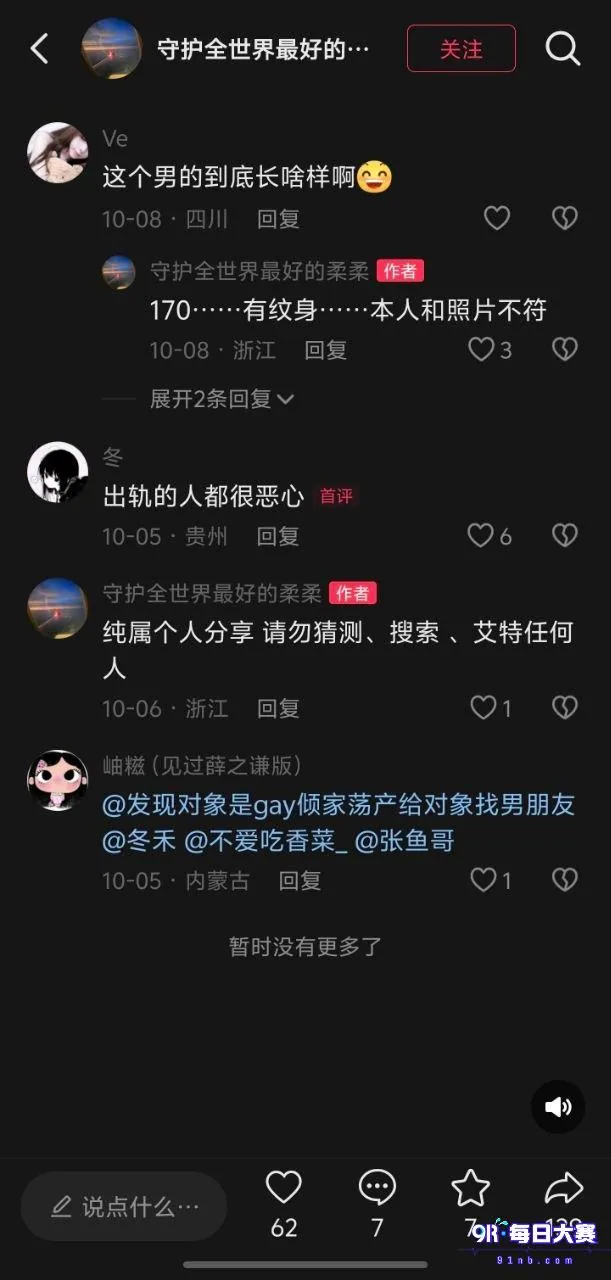Like Ve's comment
Image resolution: width=611 pixels, height=1280 pixels.
tap(497, 218)
